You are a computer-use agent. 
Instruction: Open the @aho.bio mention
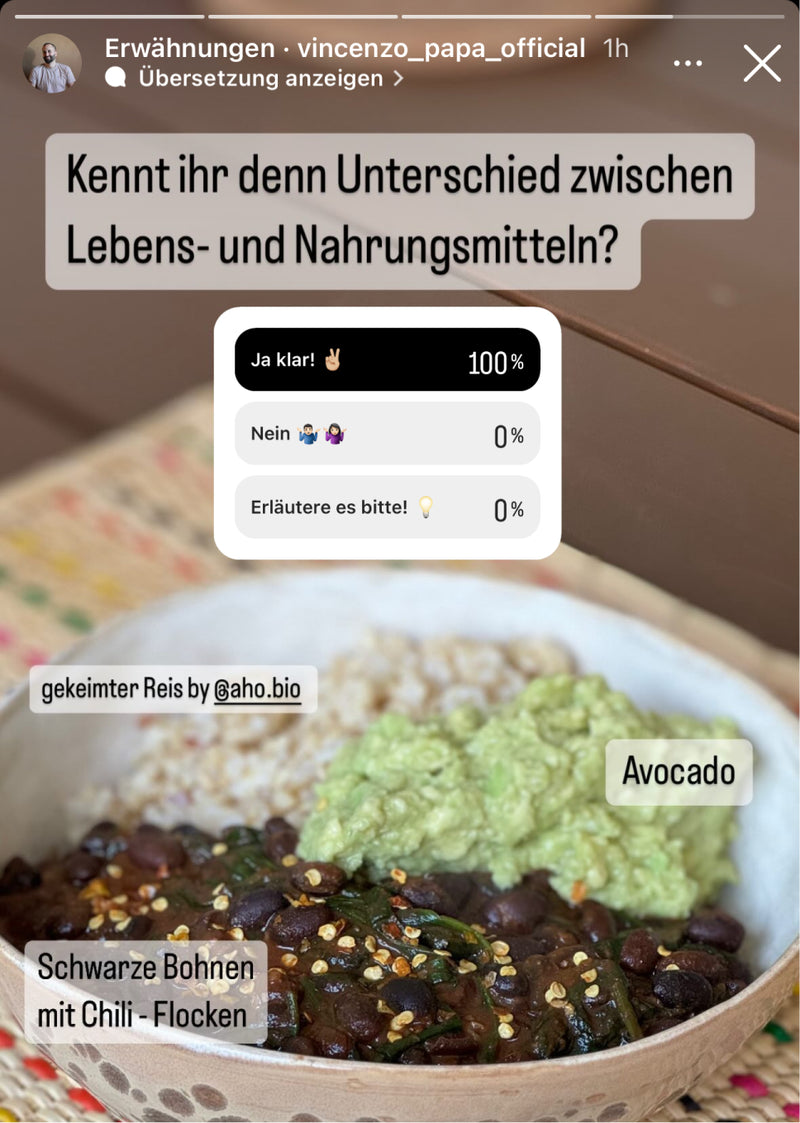point(257,690)
